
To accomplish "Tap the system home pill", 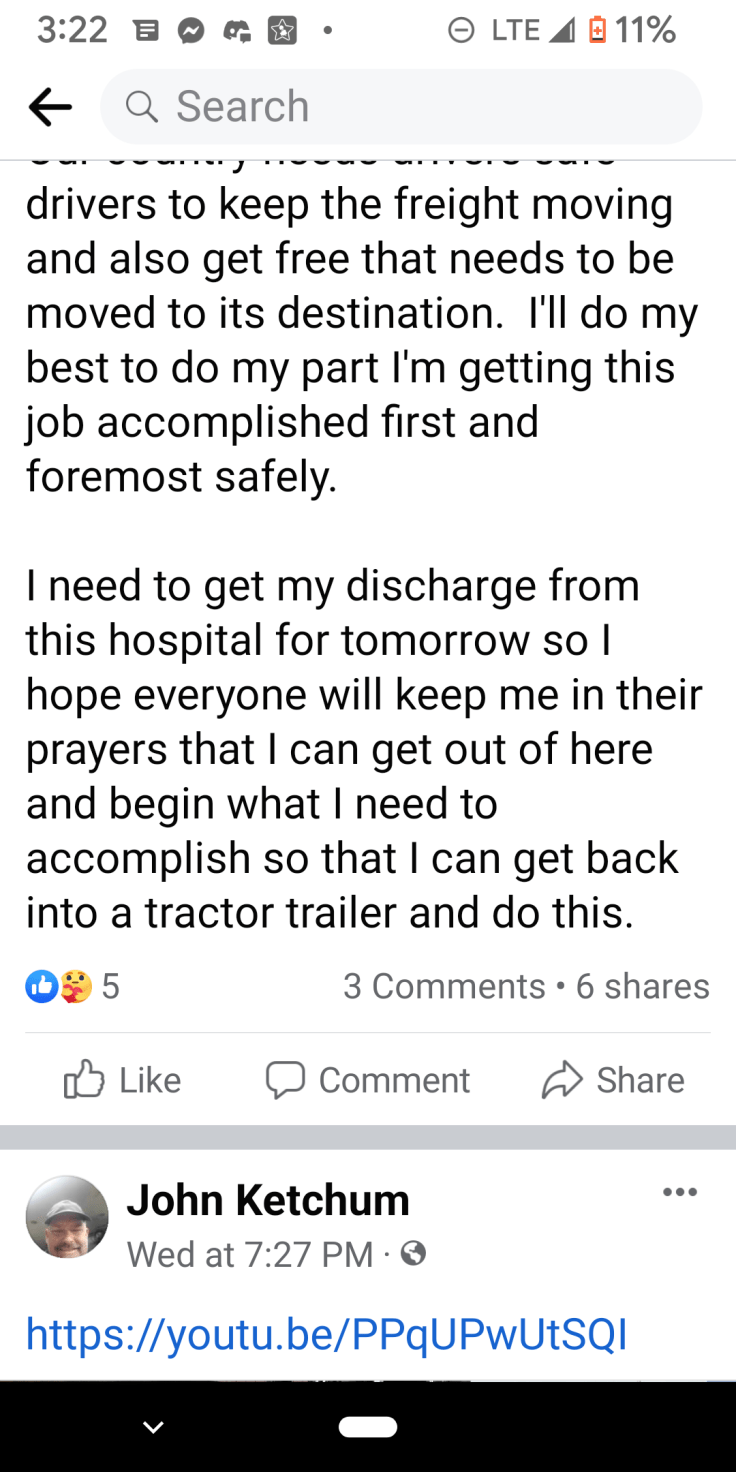I will [x=368, y=1427].
